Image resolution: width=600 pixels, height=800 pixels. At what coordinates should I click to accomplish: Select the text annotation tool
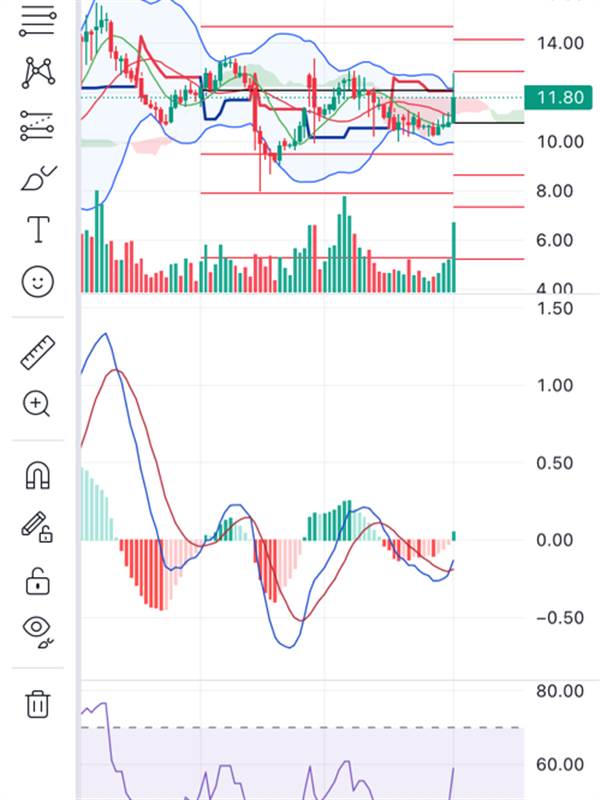point(37,230)
